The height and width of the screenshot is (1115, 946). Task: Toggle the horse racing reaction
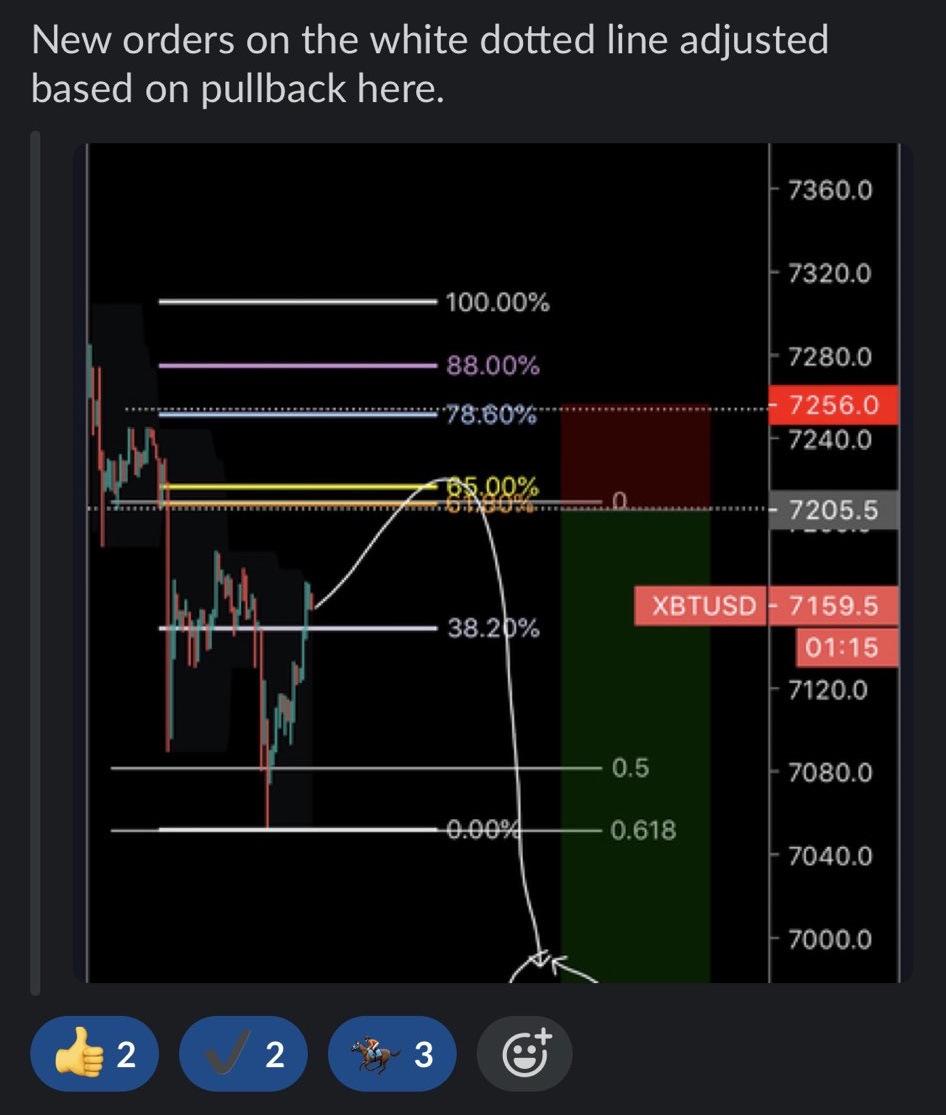coord(391,1053)
